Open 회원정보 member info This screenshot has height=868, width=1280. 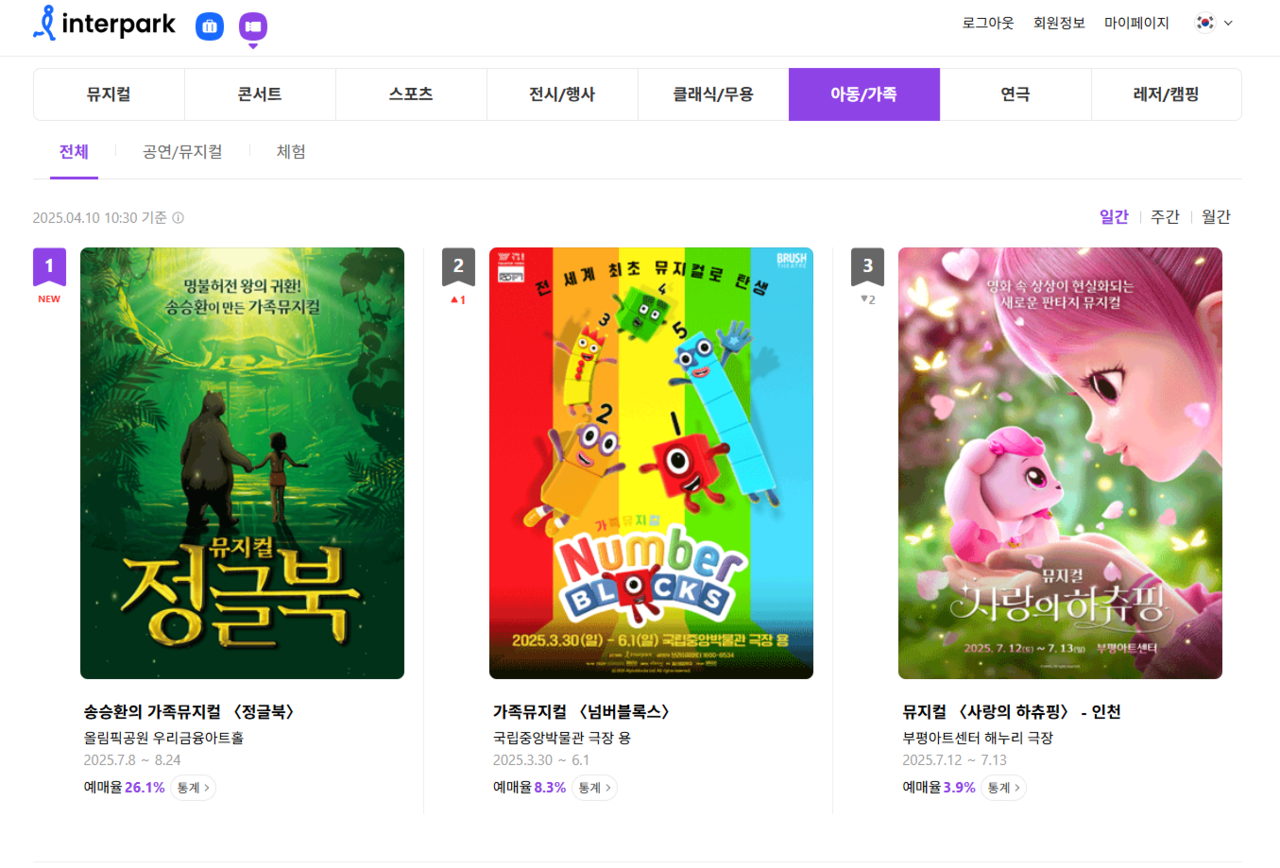pos(1059,23)
